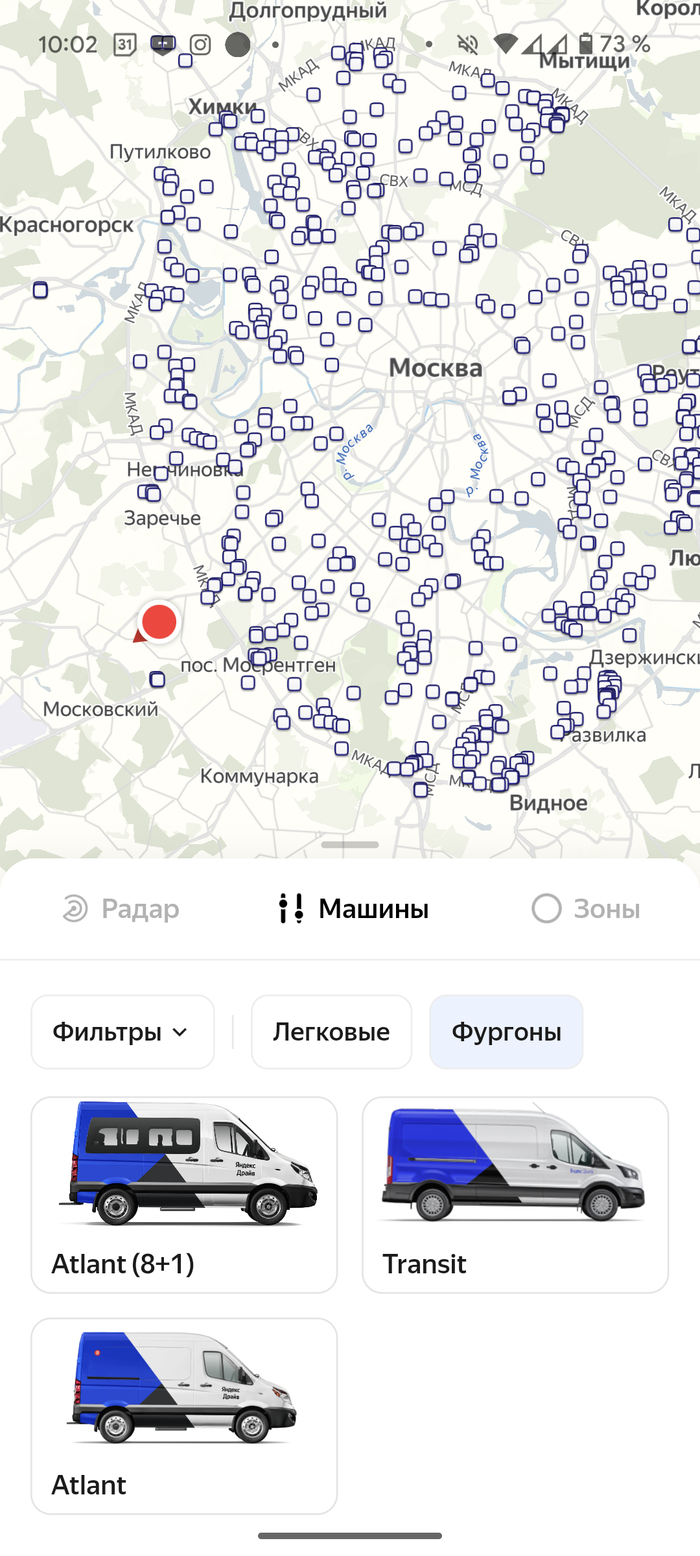The width and height of the screenshot is (700, 1556).
Task: Tap the car marker near Московский
Action: click(157, 680)
